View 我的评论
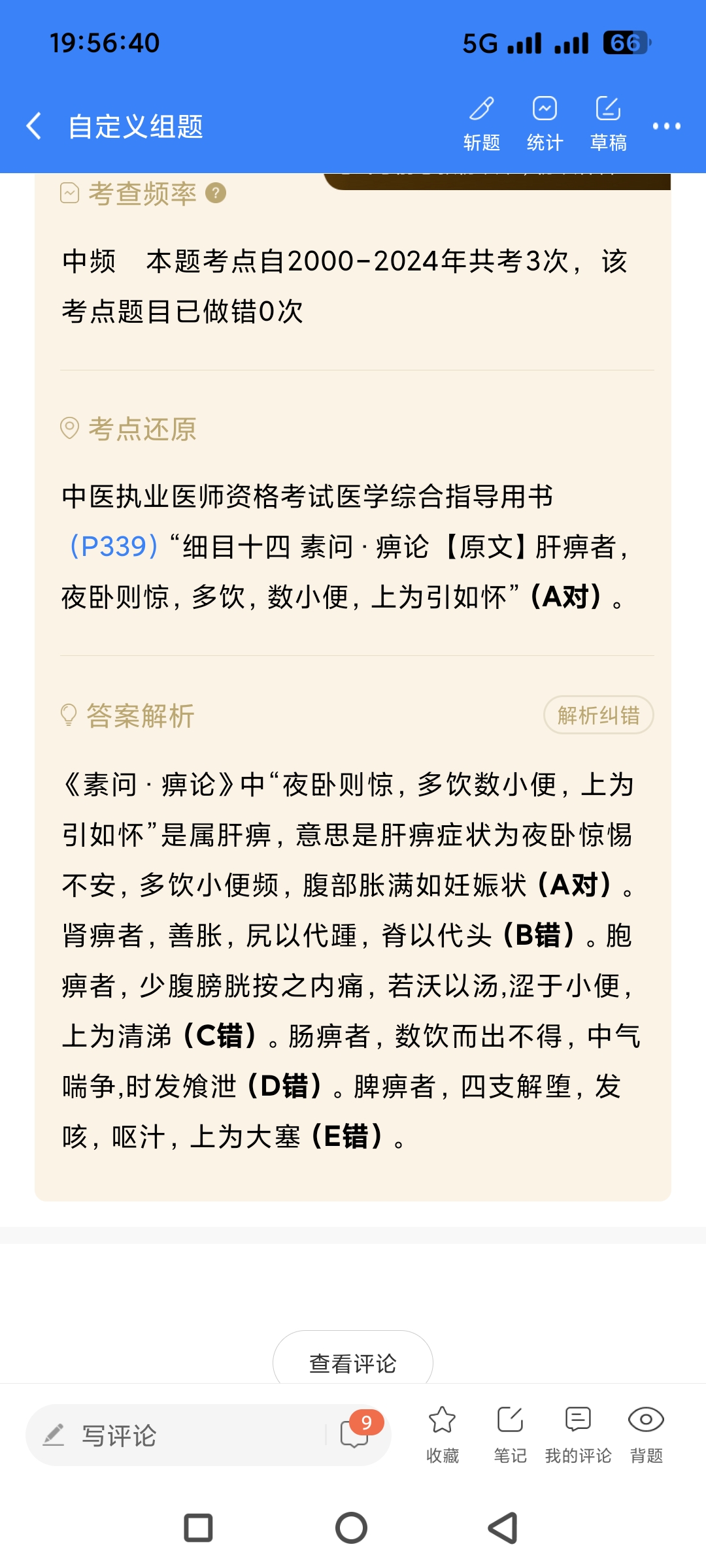The width and height of the screenshot is (706, 1568). coord(578,1434)
